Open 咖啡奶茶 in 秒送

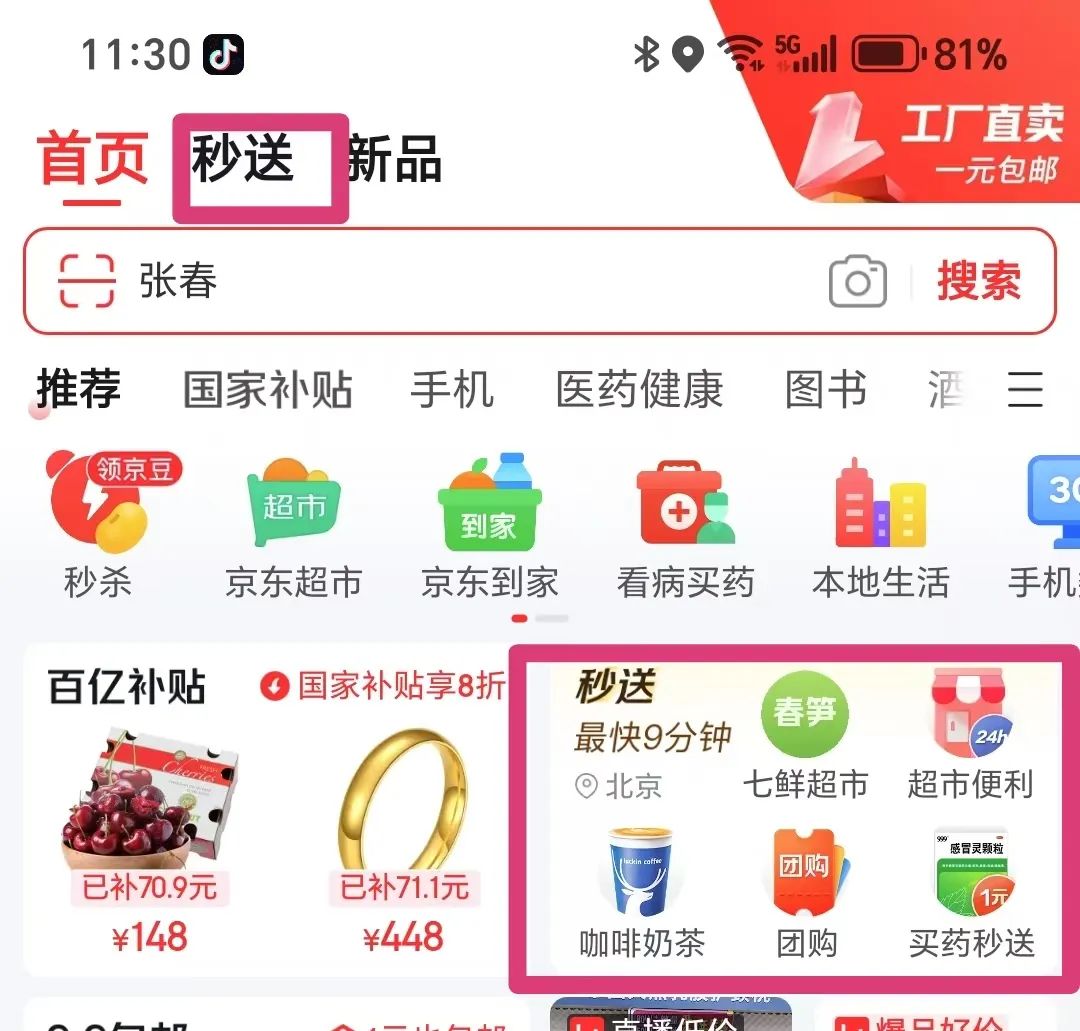[x=642, y=890]
